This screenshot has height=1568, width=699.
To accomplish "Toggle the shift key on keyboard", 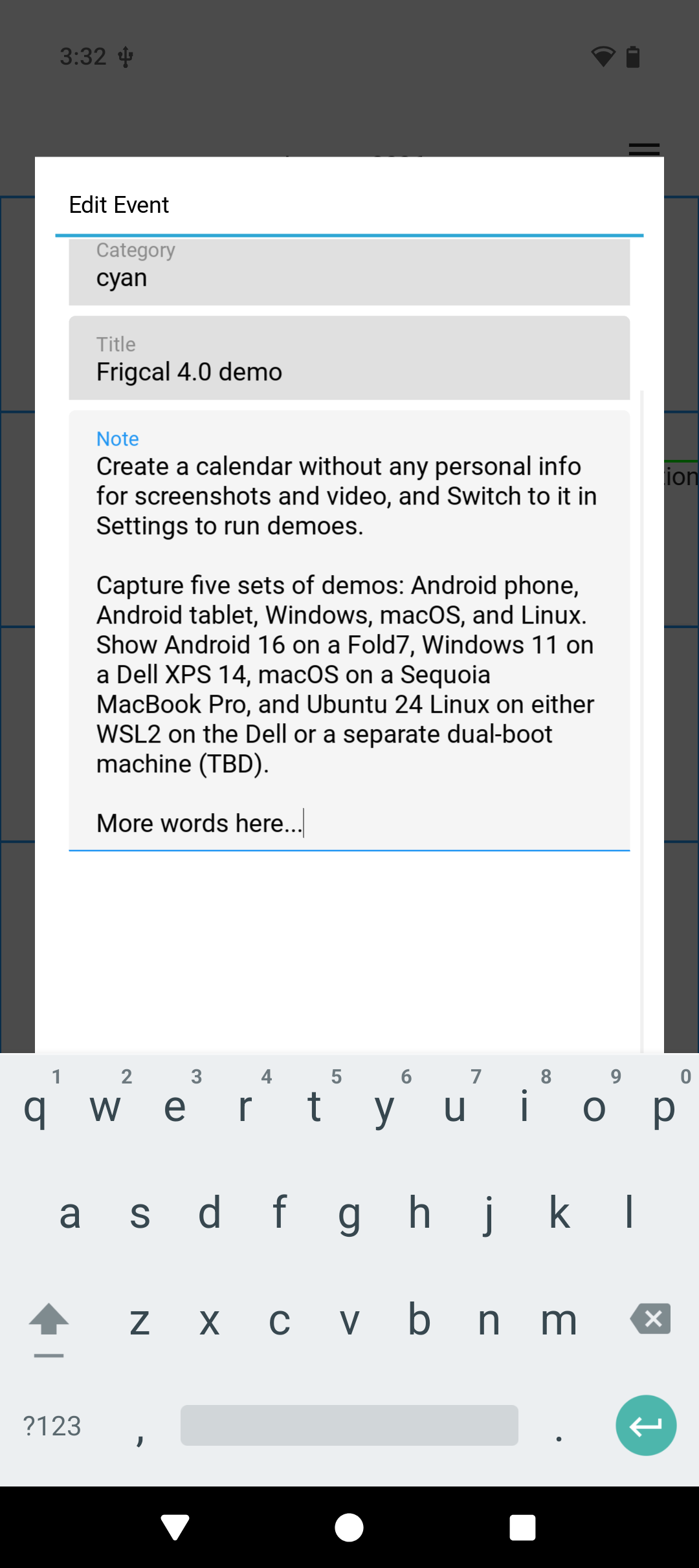I will [x=49, y=1321].
